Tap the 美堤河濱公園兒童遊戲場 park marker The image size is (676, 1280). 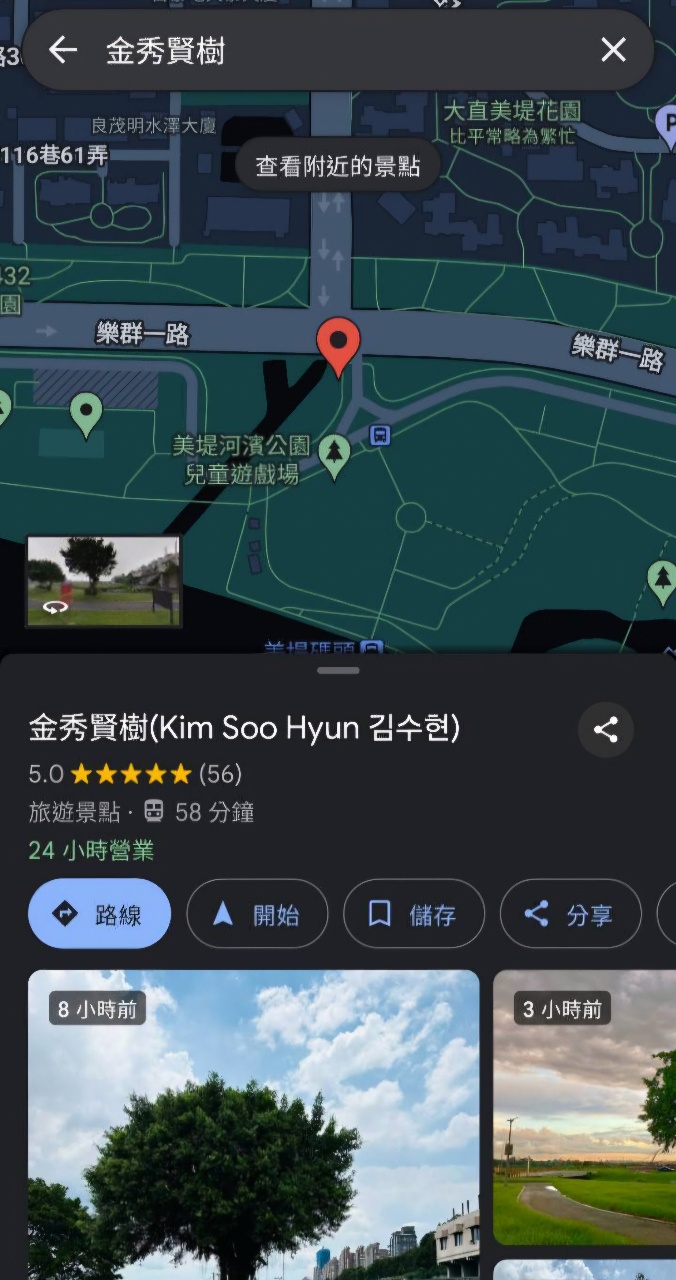(334, 455)
